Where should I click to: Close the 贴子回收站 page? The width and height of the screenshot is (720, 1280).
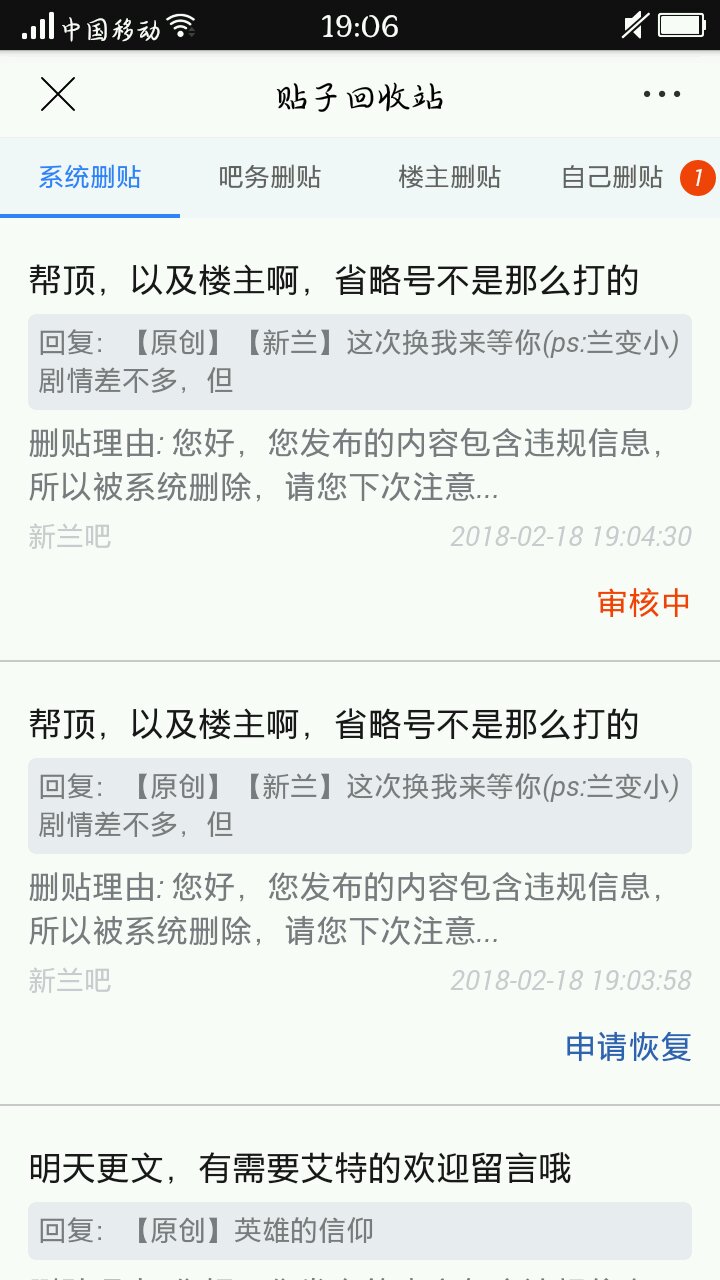[x=58, y=95]
